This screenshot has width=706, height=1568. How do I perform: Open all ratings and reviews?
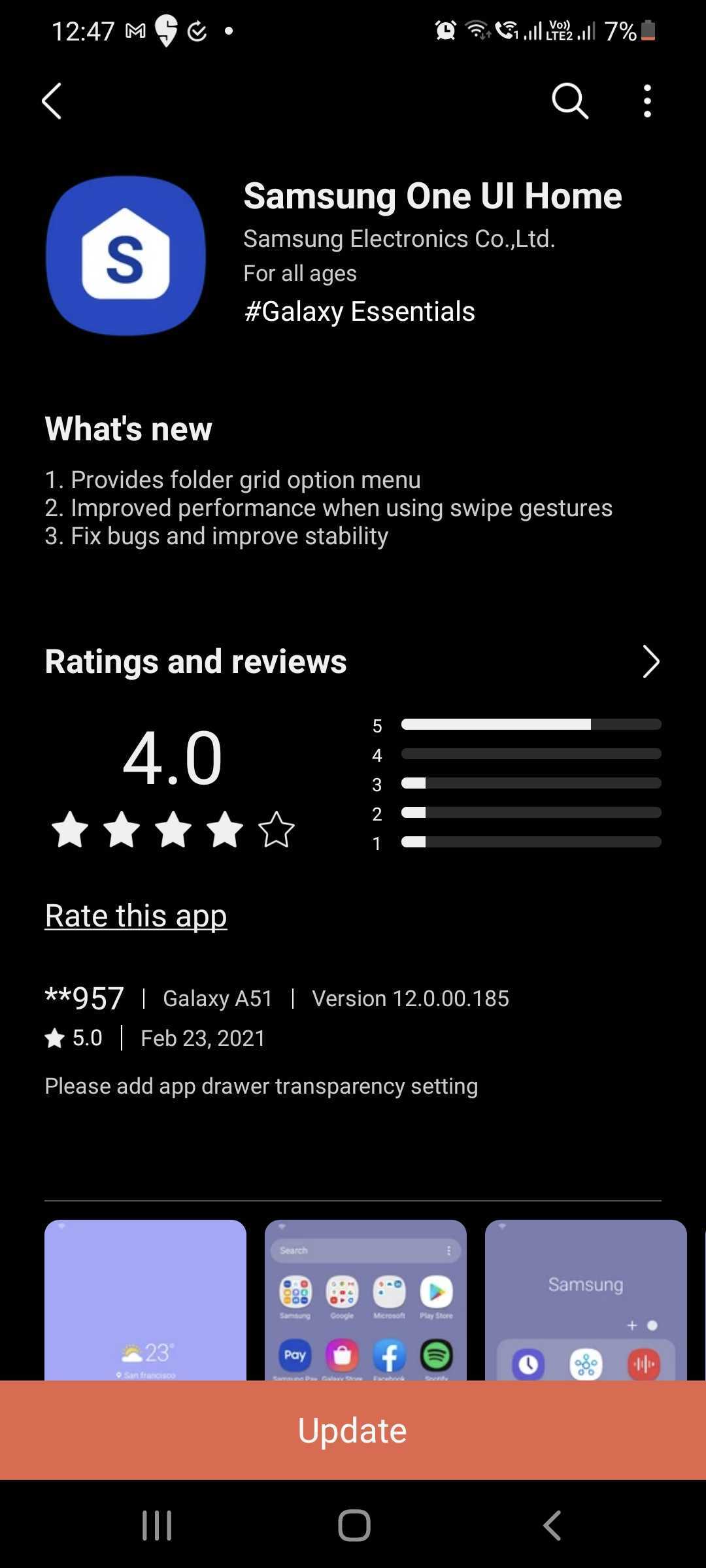click(x=650, y=662)
